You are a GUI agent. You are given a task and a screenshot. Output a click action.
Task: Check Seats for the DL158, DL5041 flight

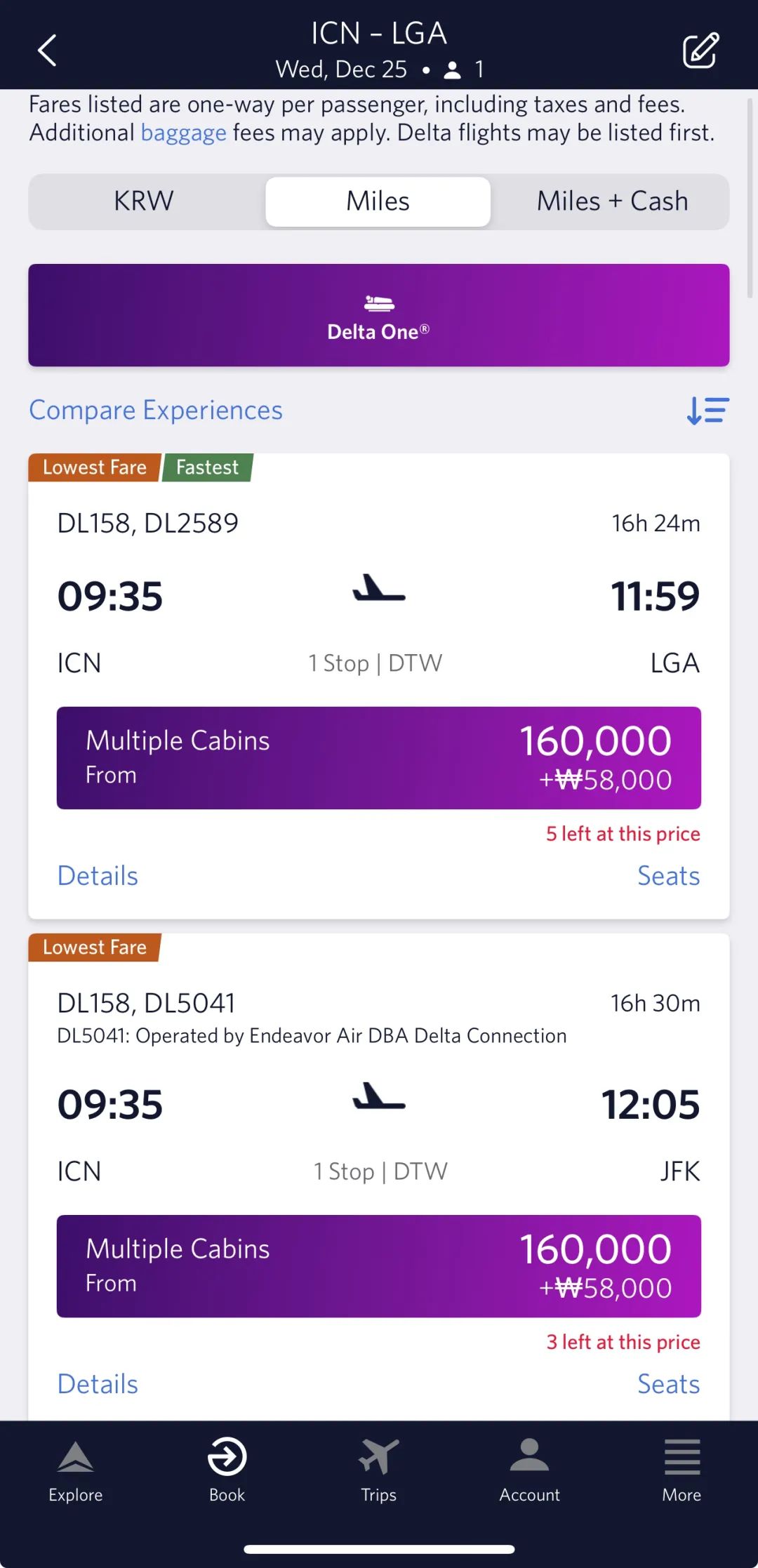pyautogui.click(x=668, y=1384)
